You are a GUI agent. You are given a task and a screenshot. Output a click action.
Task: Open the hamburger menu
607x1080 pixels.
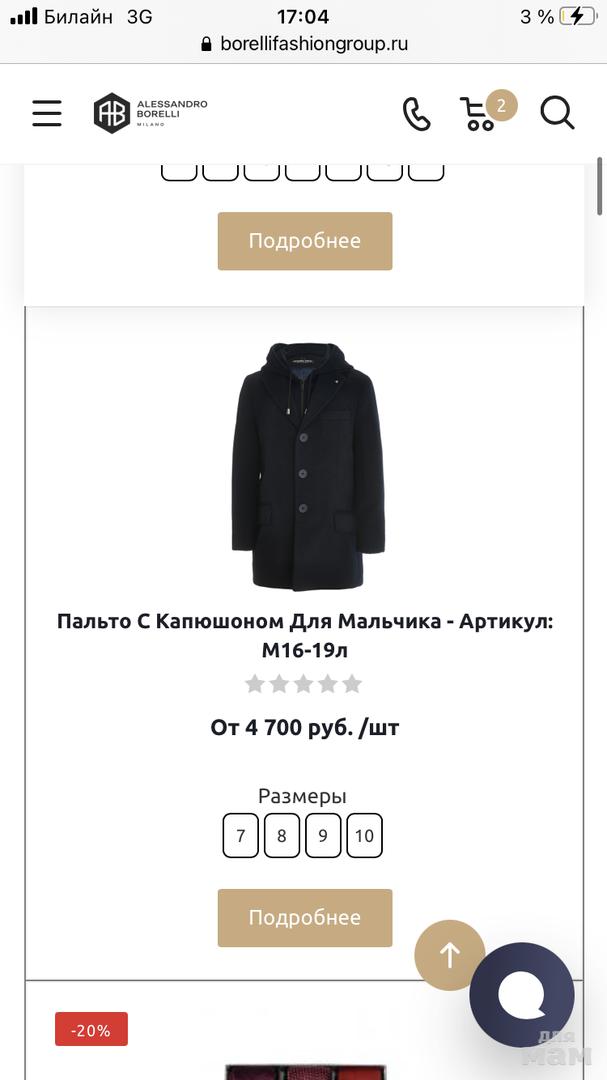click(46, 113)
